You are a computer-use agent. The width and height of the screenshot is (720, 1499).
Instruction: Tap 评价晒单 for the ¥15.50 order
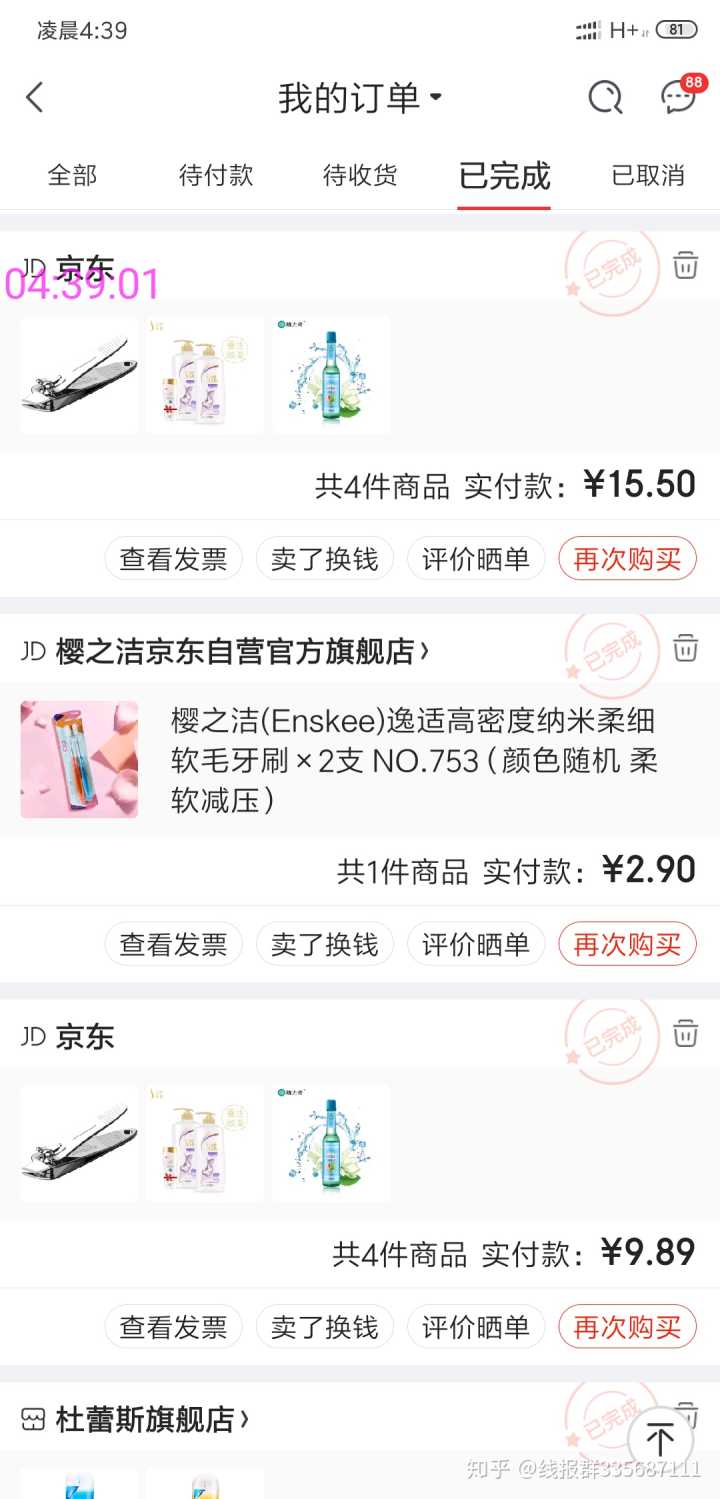[x=476, y=559]
